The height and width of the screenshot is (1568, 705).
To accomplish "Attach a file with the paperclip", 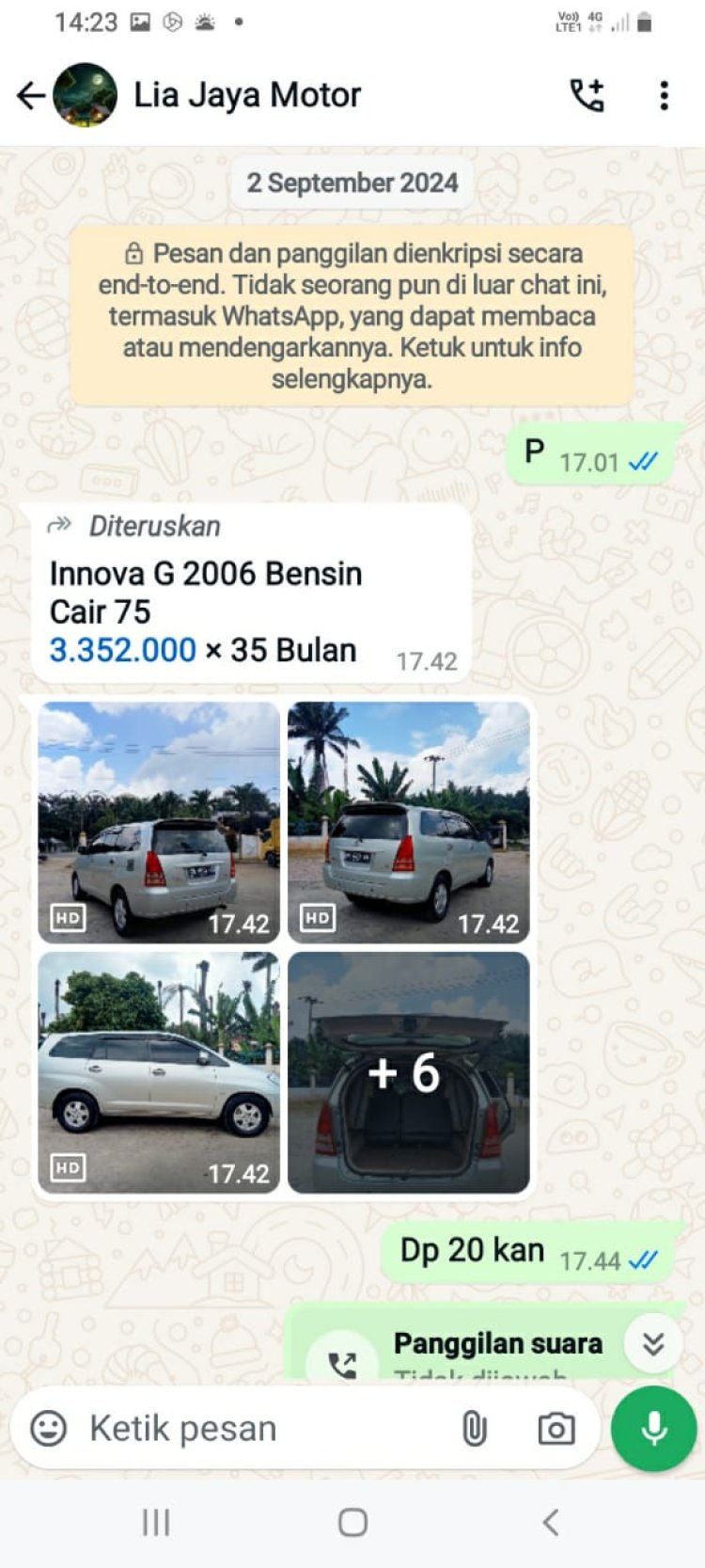I will pos(475,1429).
